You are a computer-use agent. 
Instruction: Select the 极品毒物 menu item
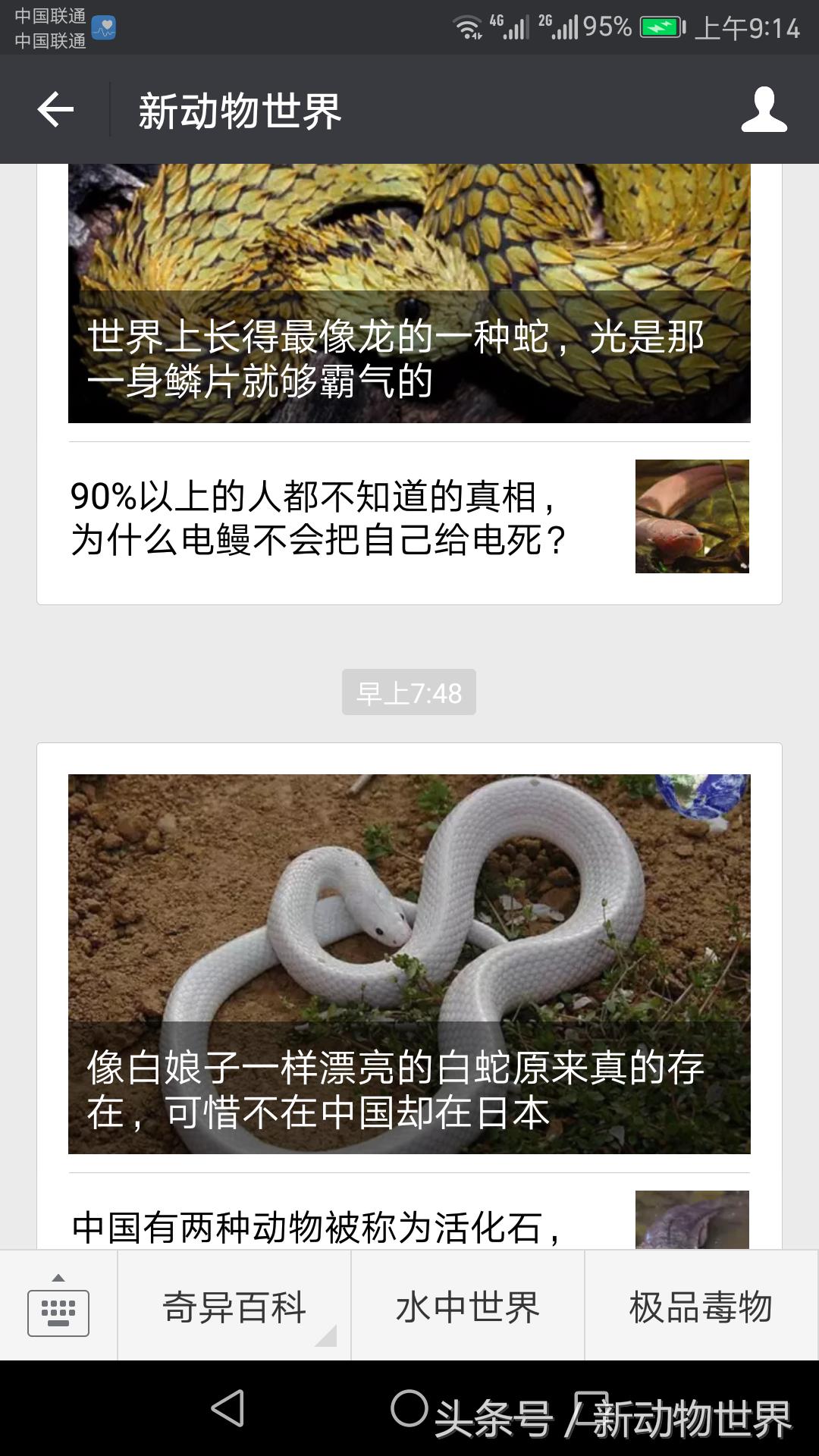(x=699, y=1306)
